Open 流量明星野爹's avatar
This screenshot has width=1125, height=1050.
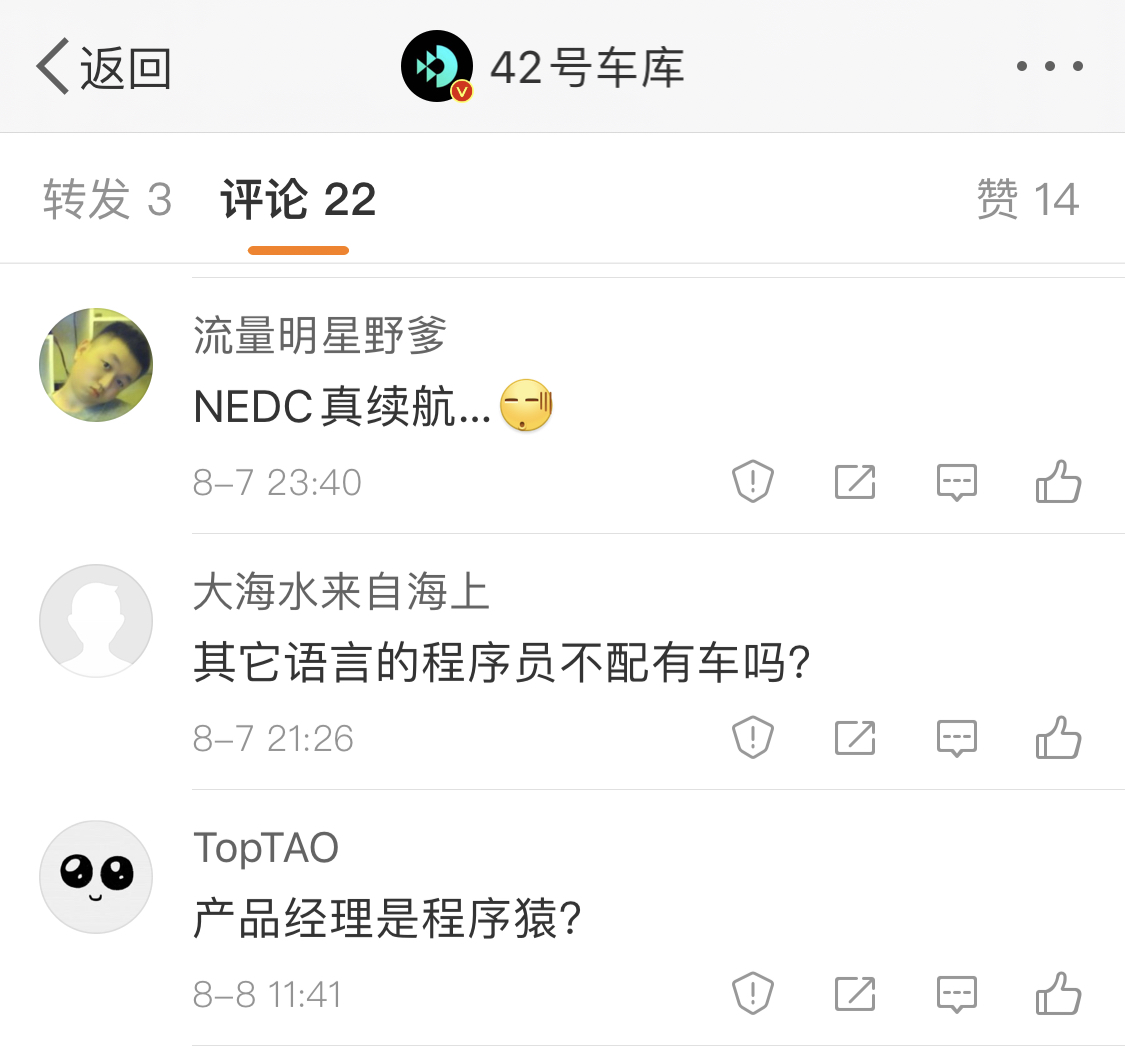click(96, 365)
